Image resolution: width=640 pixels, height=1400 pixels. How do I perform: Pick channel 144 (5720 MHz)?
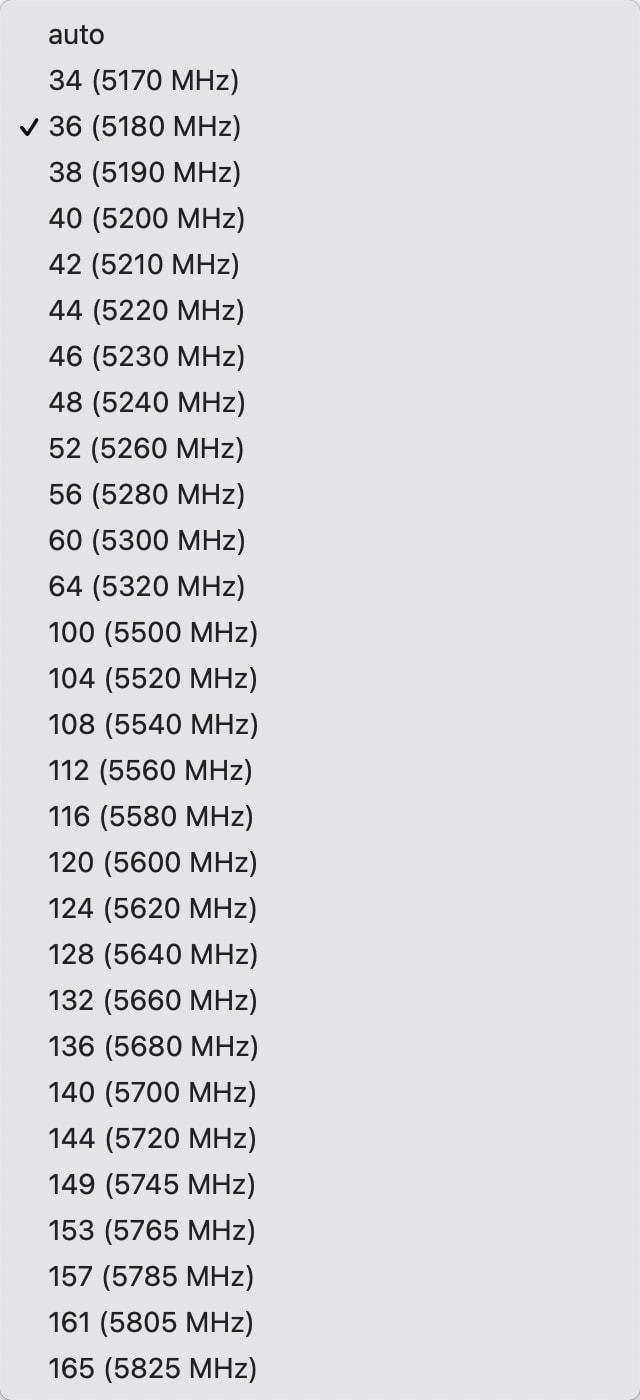click(x=153, y=1139)
